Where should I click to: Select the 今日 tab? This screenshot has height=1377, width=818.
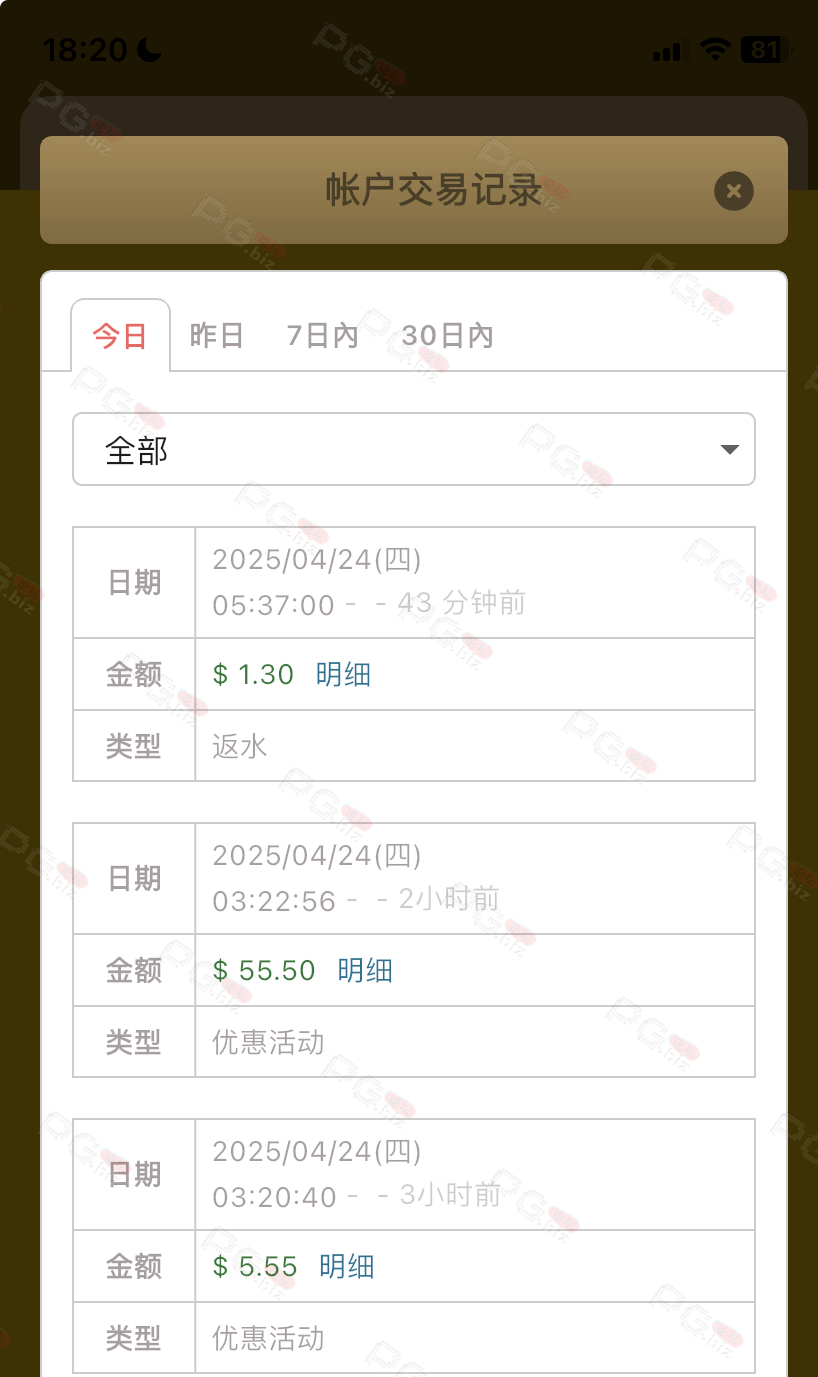tap(120, 336)
